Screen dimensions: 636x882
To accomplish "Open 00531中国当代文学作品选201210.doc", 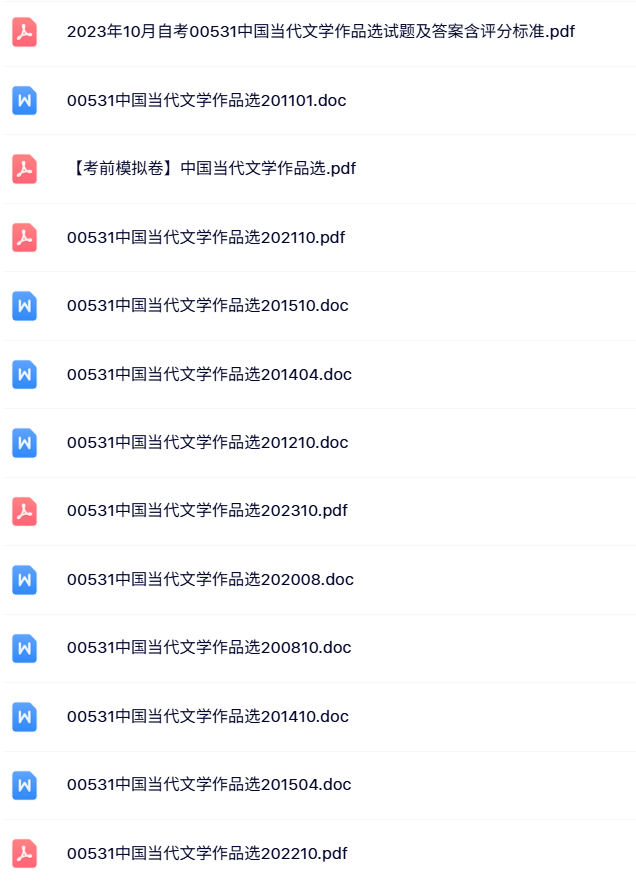I will point(208,443).
